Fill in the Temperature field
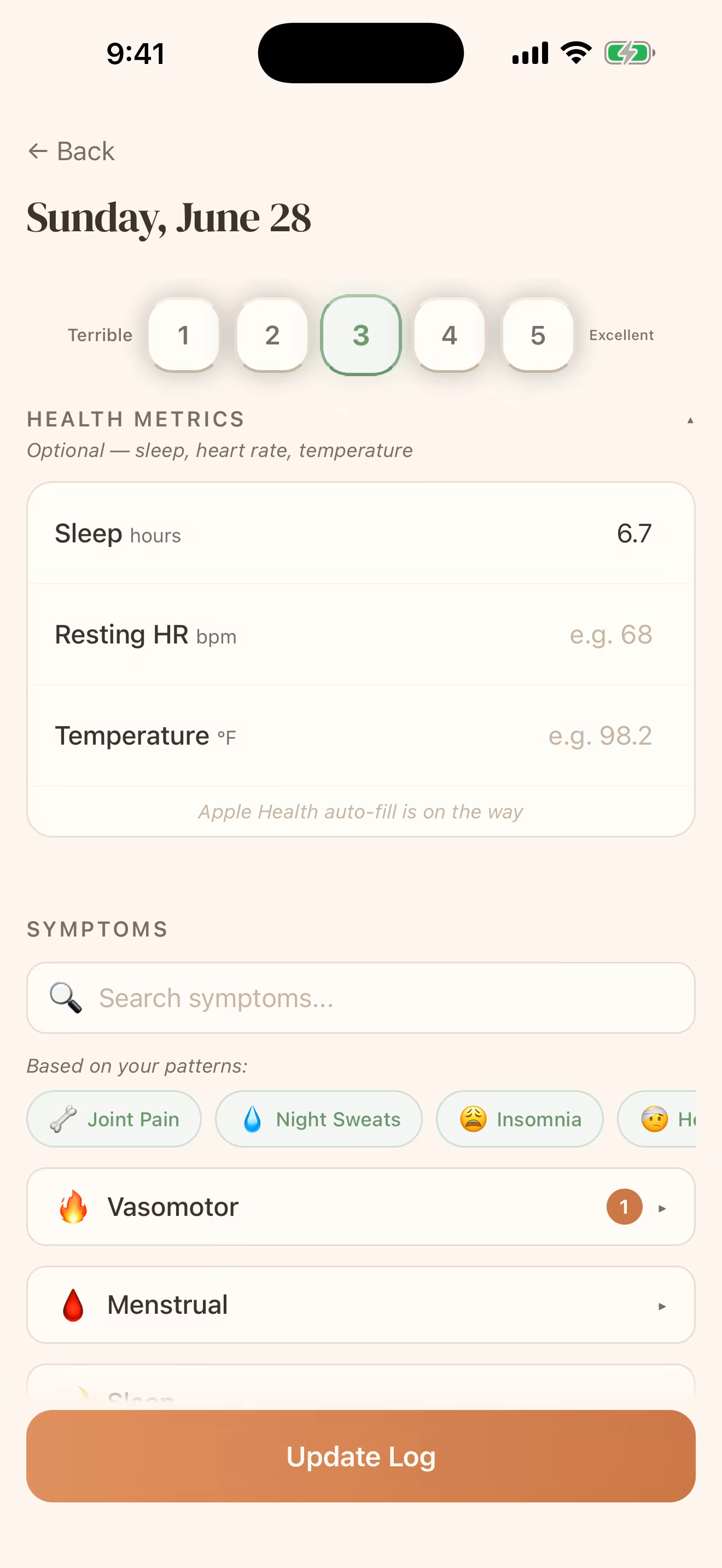The image size is (722, 1568). tap(360, 736)
